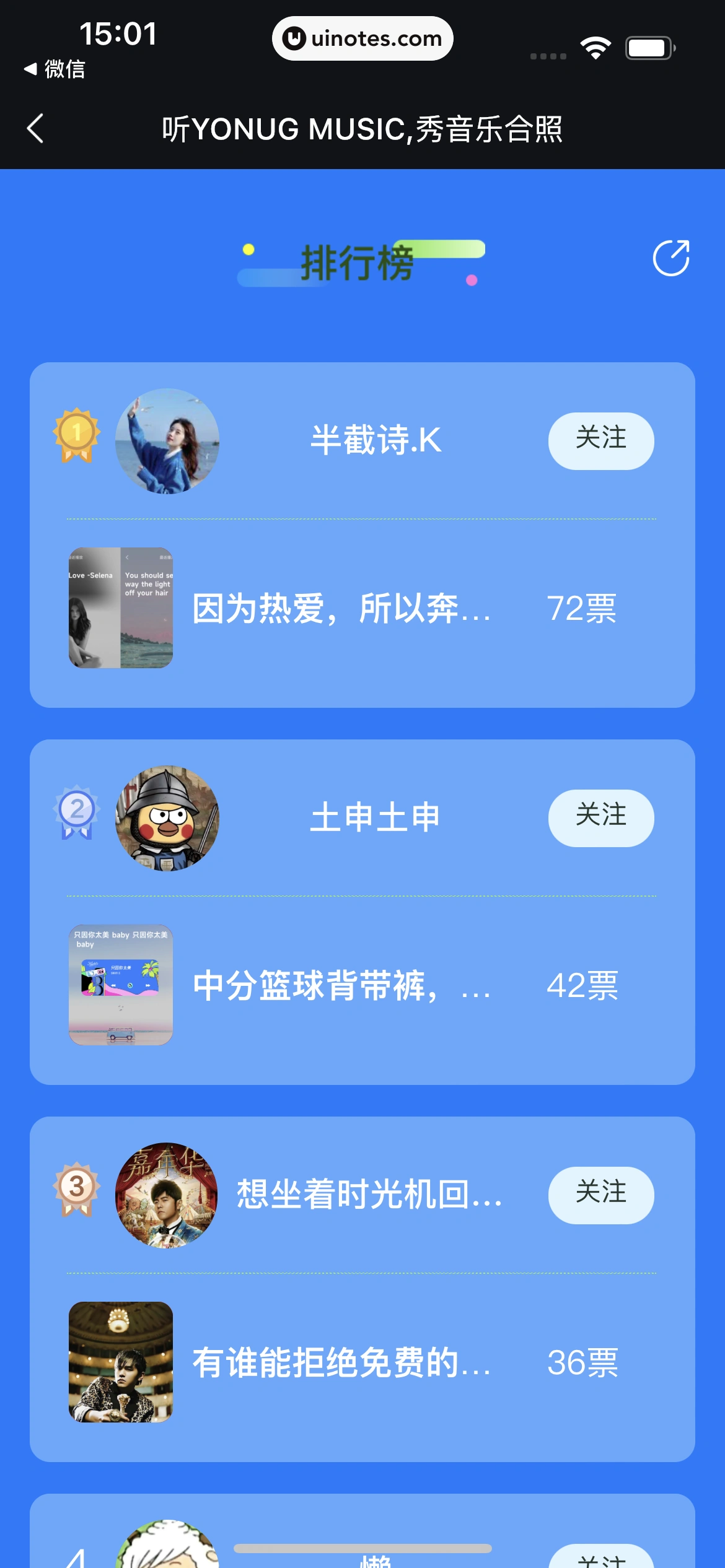Follow user 半截诗.K with 关注 button

point(600,440)
